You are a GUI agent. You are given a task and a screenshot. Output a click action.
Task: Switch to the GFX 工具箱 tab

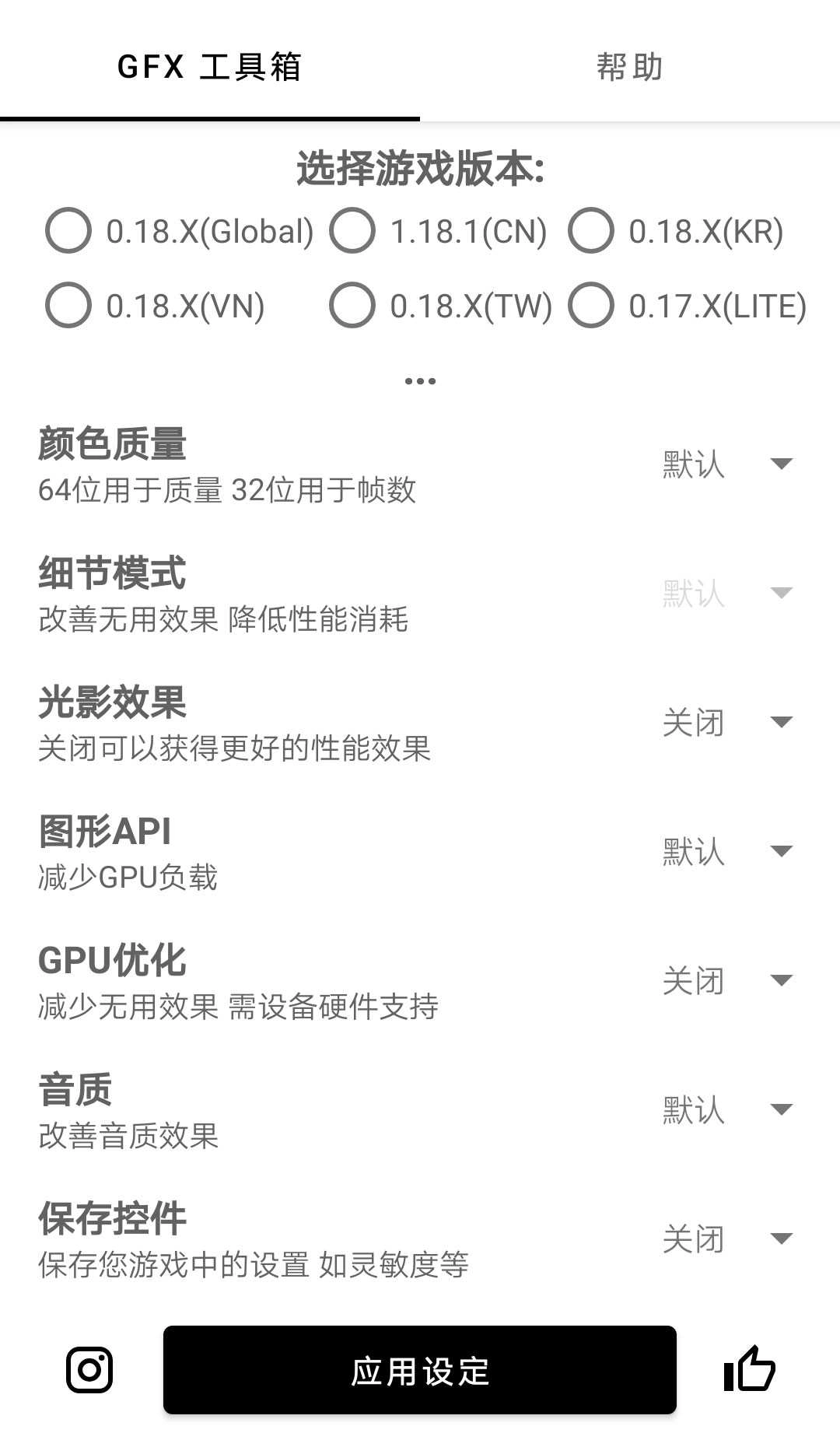[209, 67]
